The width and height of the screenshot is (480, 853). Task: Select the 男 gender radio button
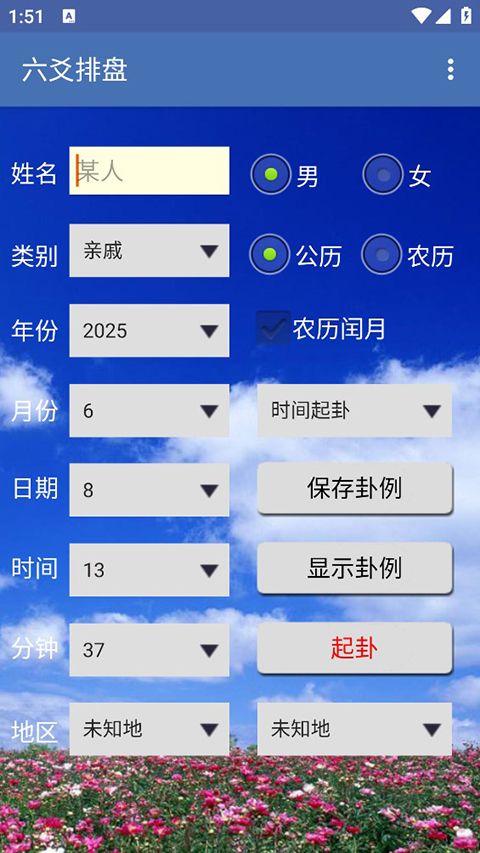[x=285, y=175]
